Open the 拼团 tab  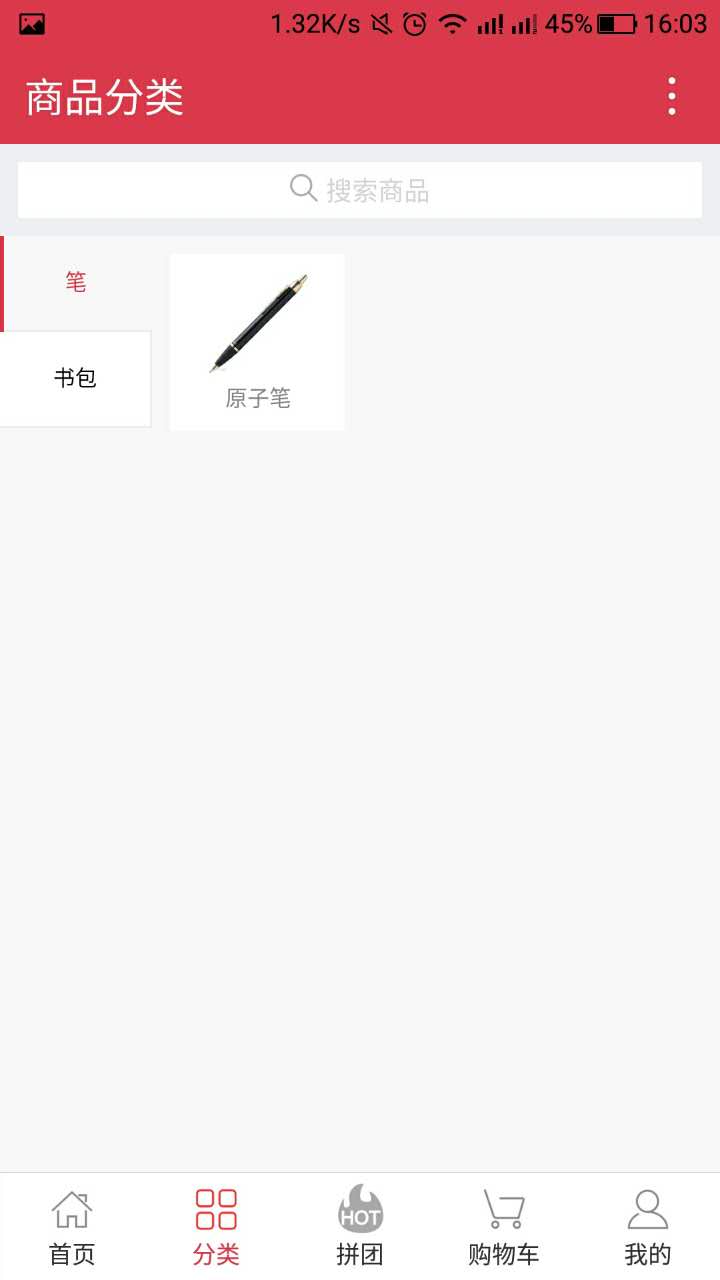[x=360, y=1227]
